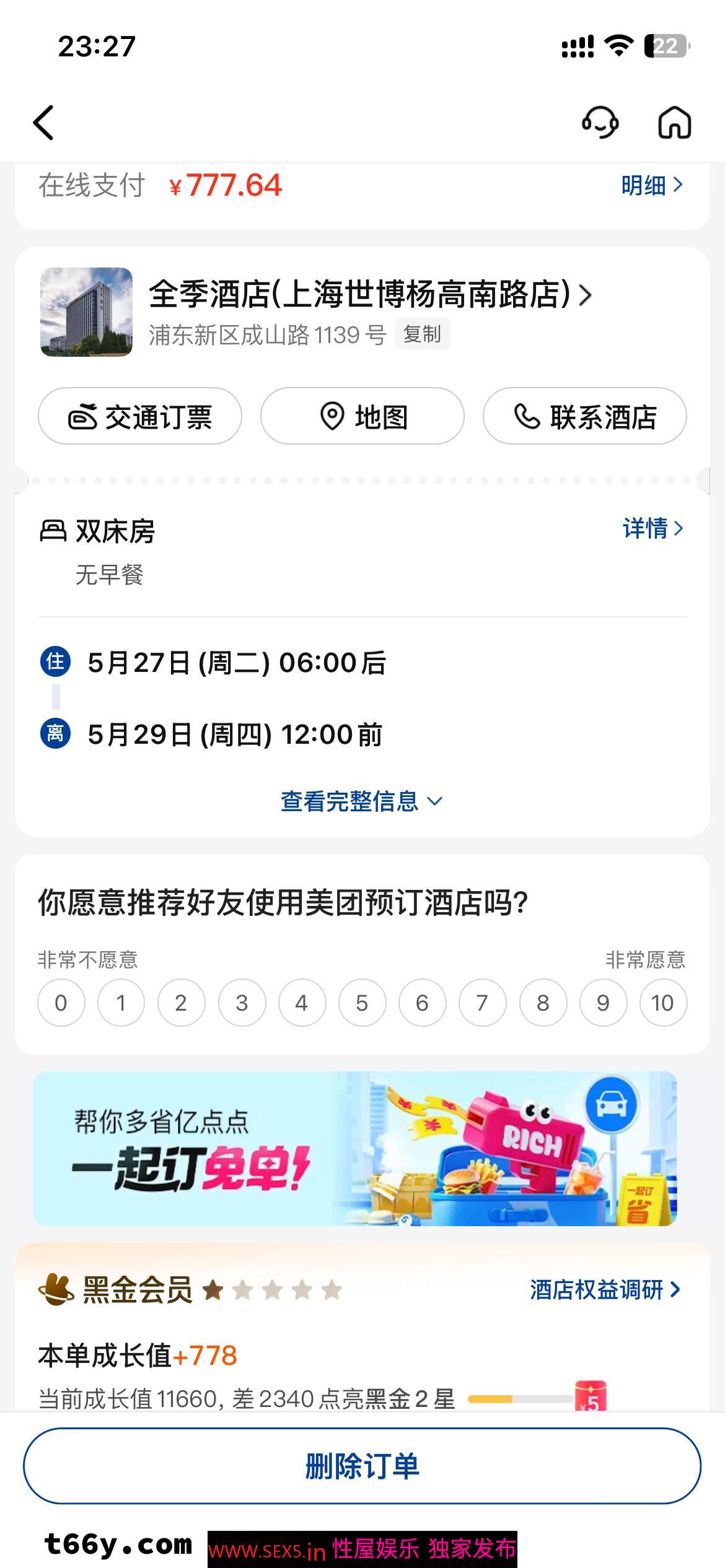Select rating 10 for recommendation
This screenshot has width=725, height=1568.
point(662,1003)
